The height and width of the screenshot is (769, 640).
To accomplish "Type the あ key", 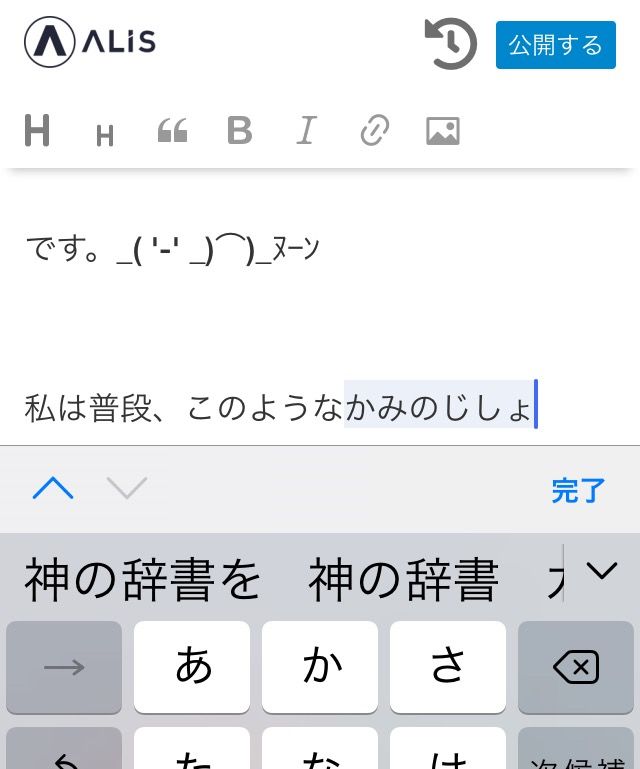I will pos(192,667).
